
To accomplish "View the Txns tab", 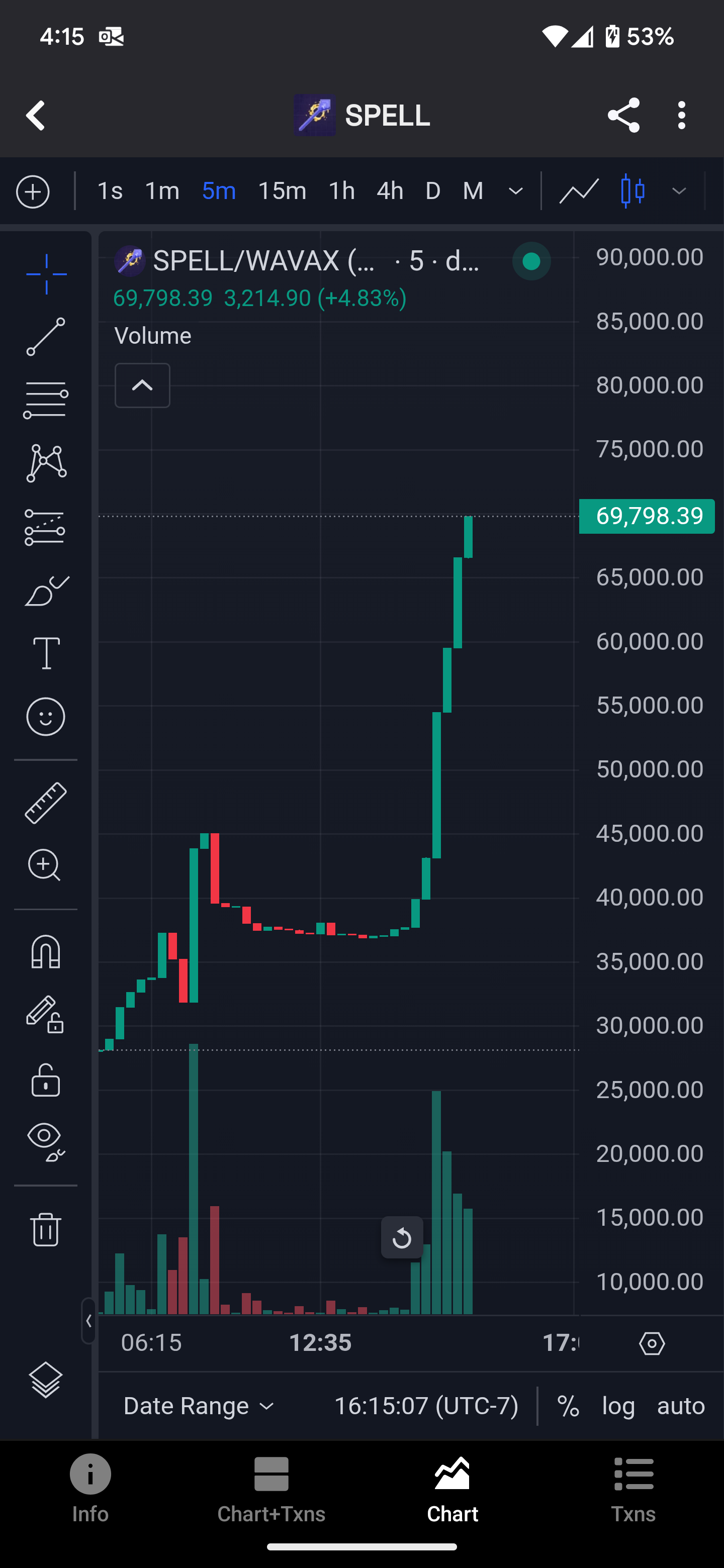I will [x=633, y=1488].
